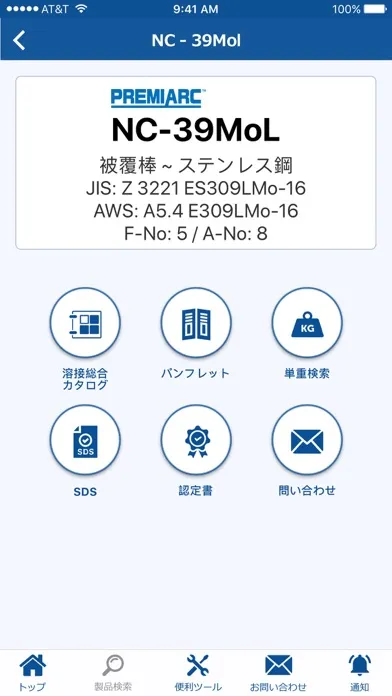Open the 通知 notifications tab

pos(360,672)
